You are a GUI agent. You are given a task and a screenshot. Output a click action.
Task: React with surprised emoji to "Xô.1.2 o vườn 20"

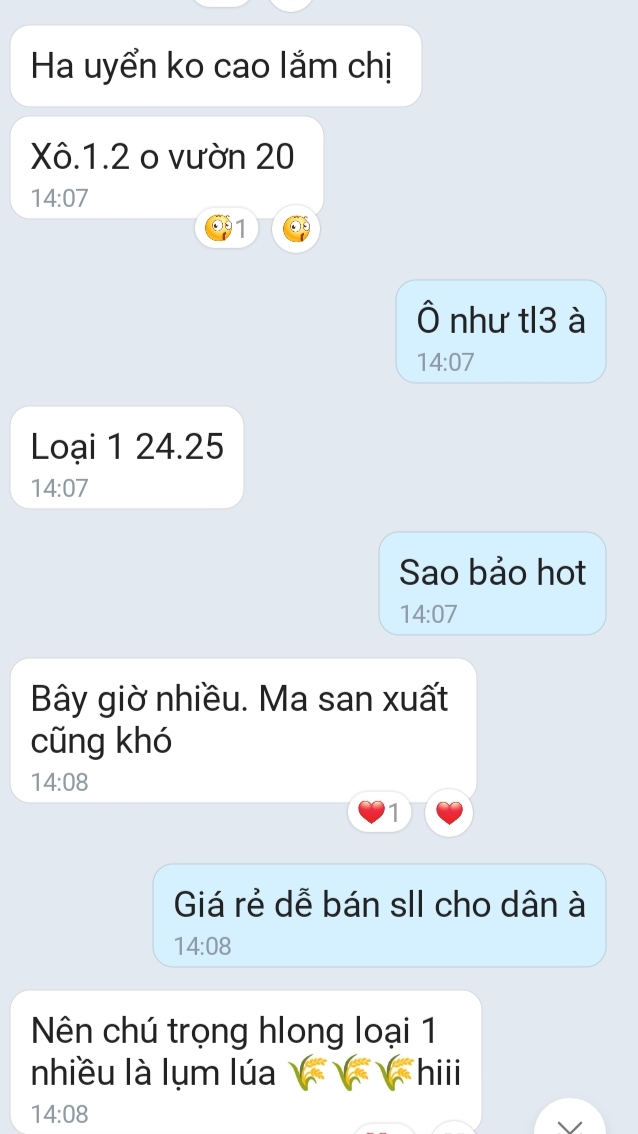click(x=294, y=231)
